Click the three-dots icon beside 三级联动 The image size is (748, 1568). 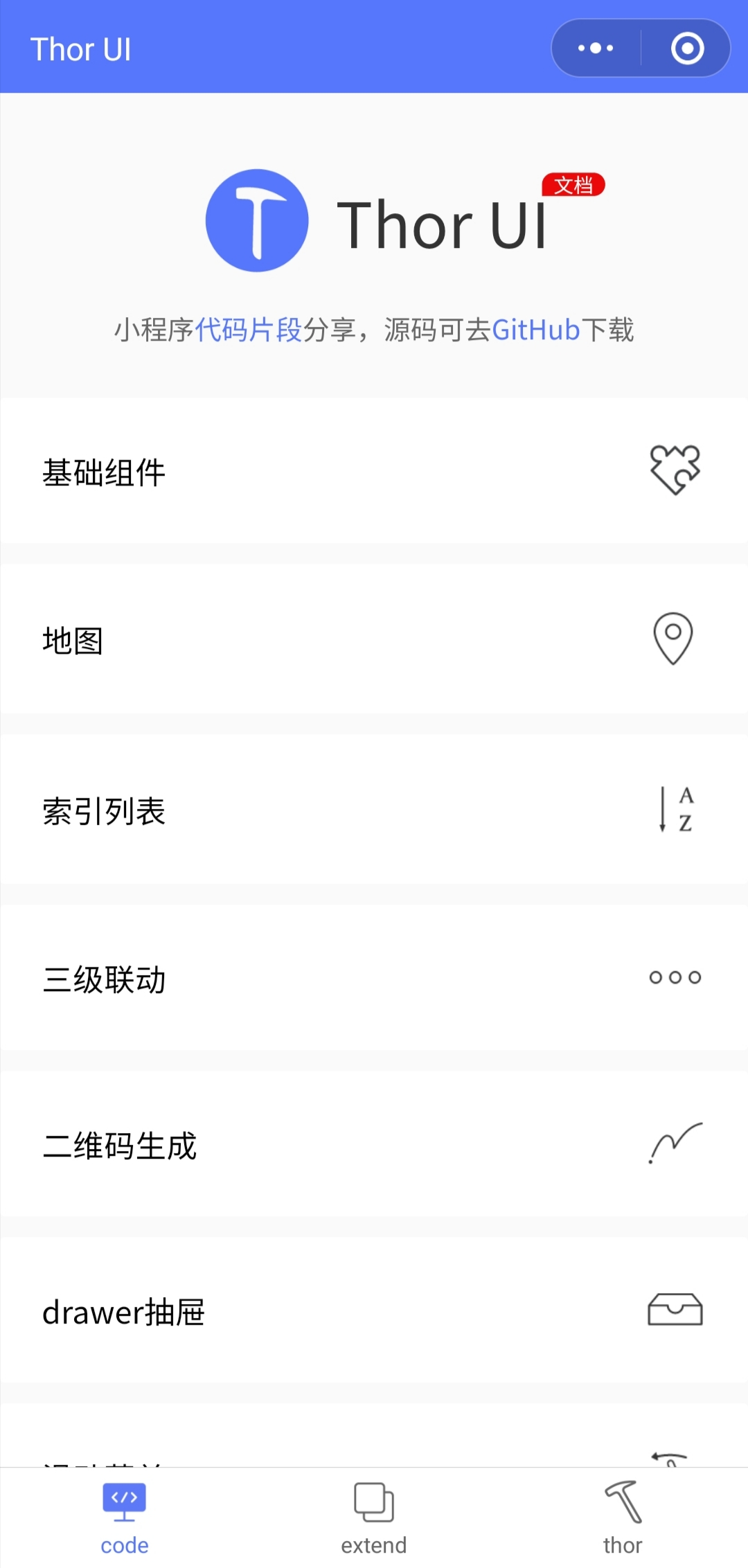674,978
